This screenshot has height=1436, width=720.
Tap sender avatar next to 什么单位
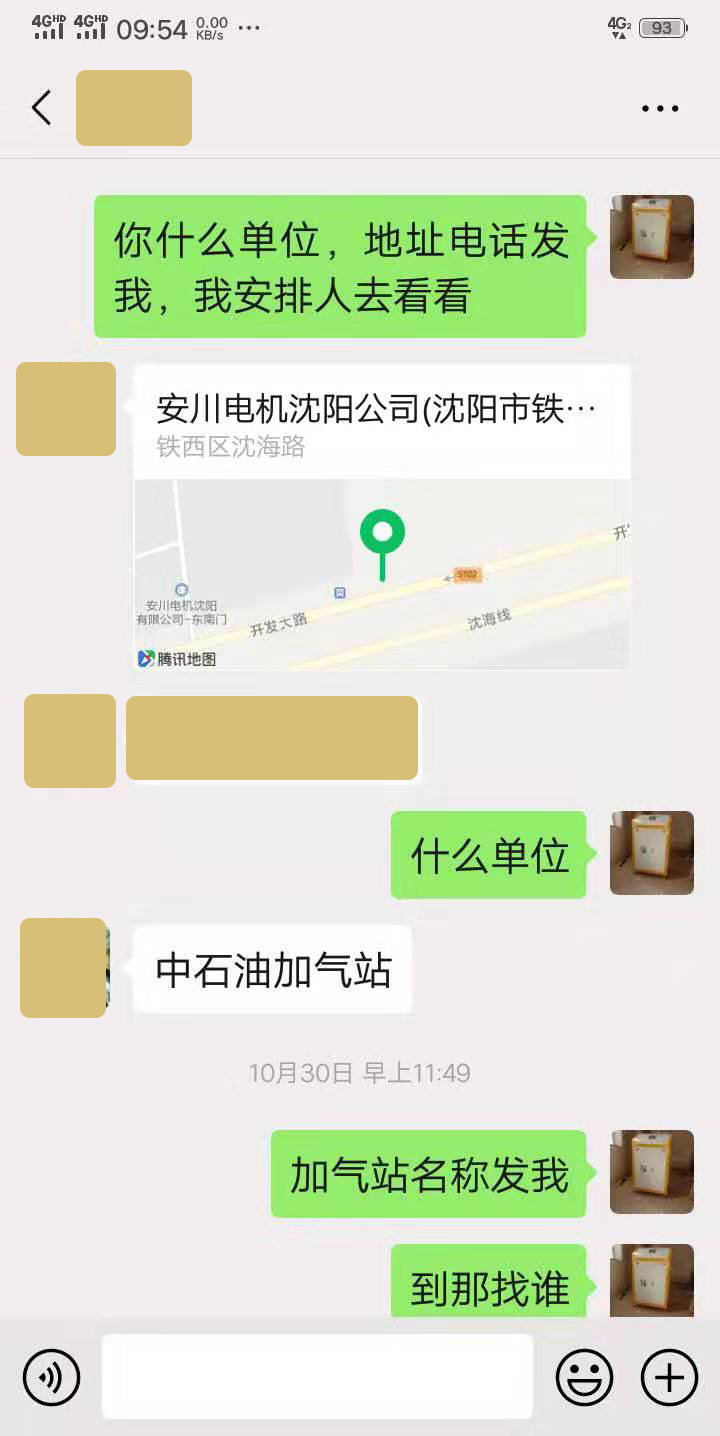coord(652,853)
